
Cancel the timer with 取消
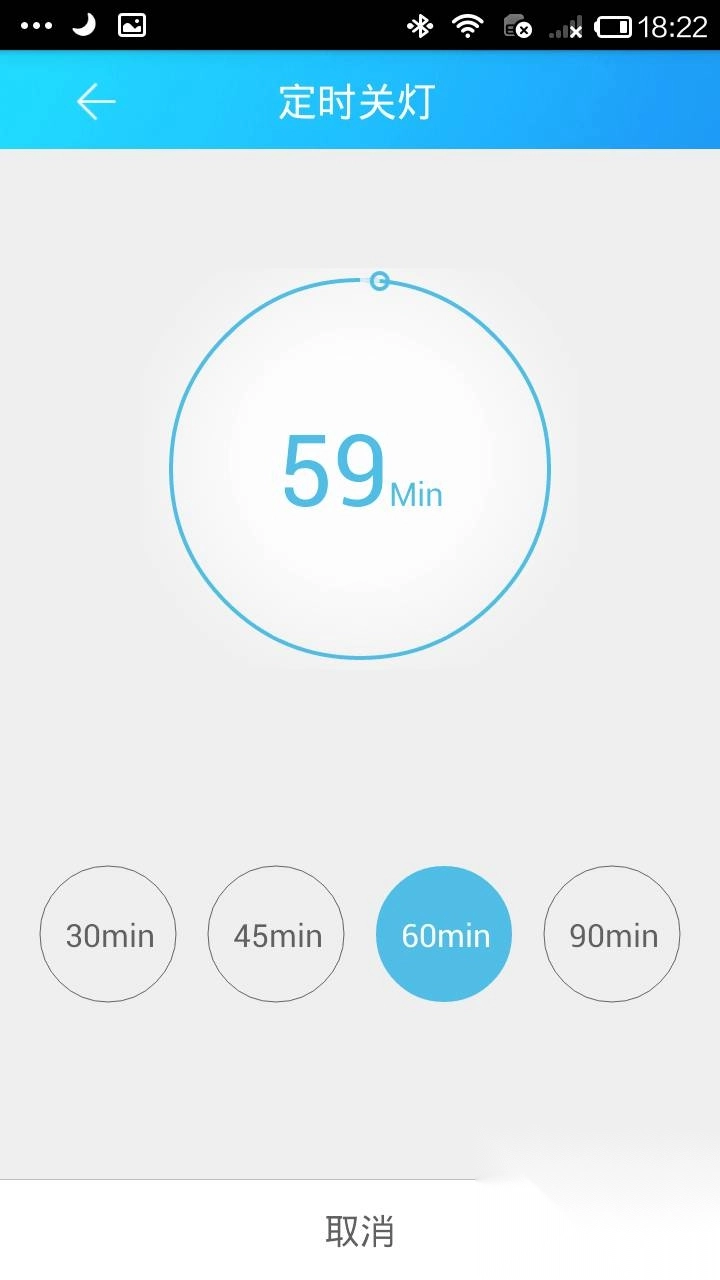tap(360, 1230)
